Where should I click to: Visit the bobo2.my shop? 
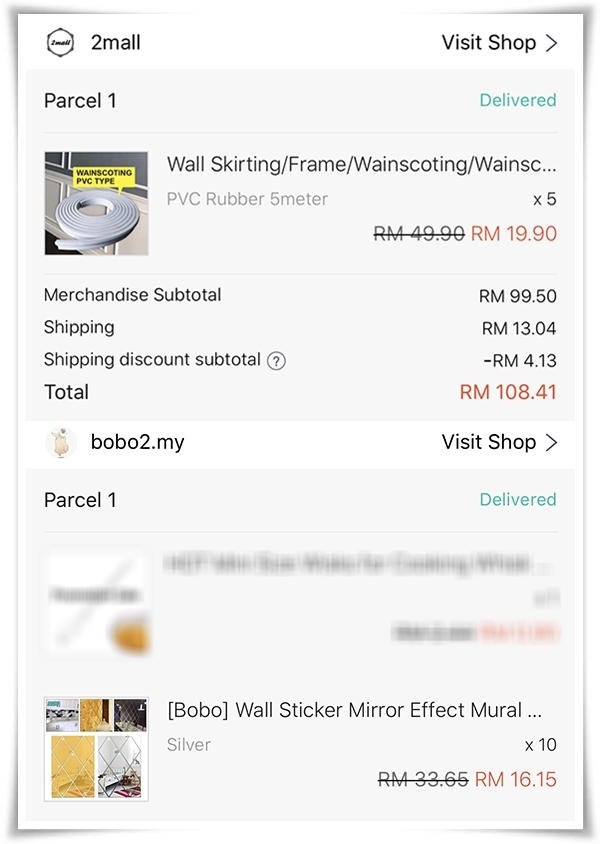(x=498, y=442)
